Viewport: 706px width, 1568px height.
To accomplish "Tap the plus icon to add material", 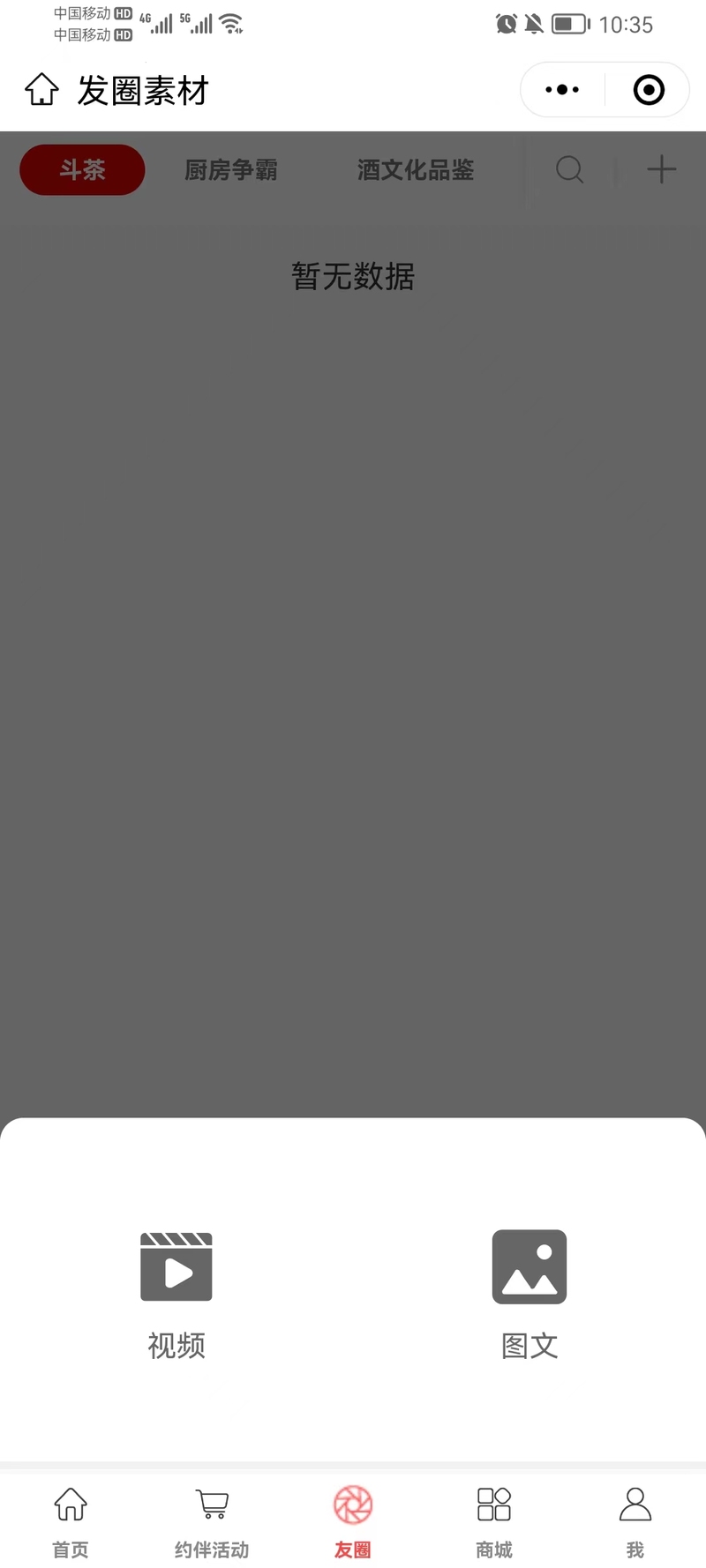I will pyautogui.click(x=661, y=169).
